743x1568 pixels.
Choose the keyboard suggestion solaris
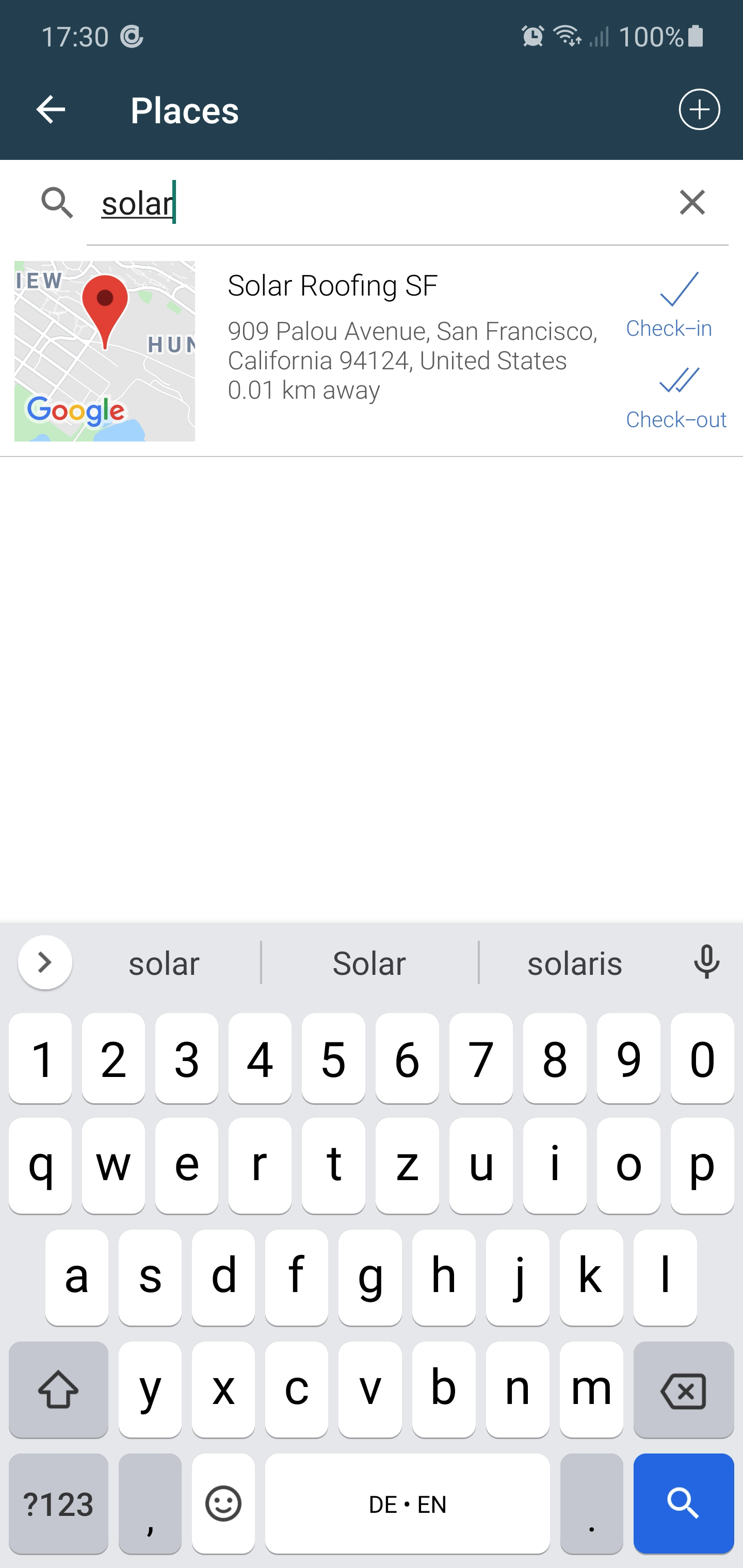[x=574, y=963]
